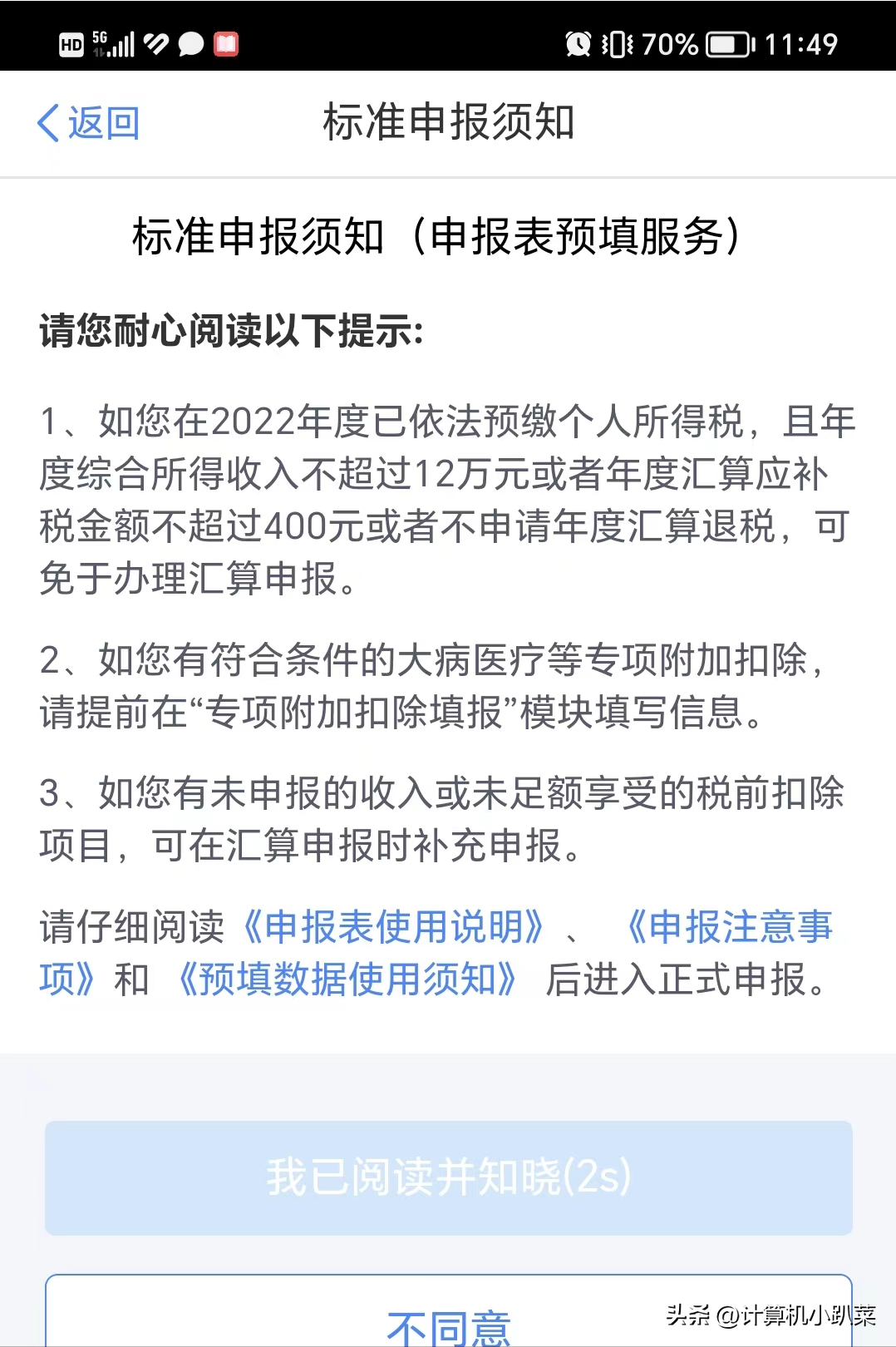Tap the back chevron icon beside 返回
Image resolution: width=896 pixels, height=1347 pixels.
[47, 121]
